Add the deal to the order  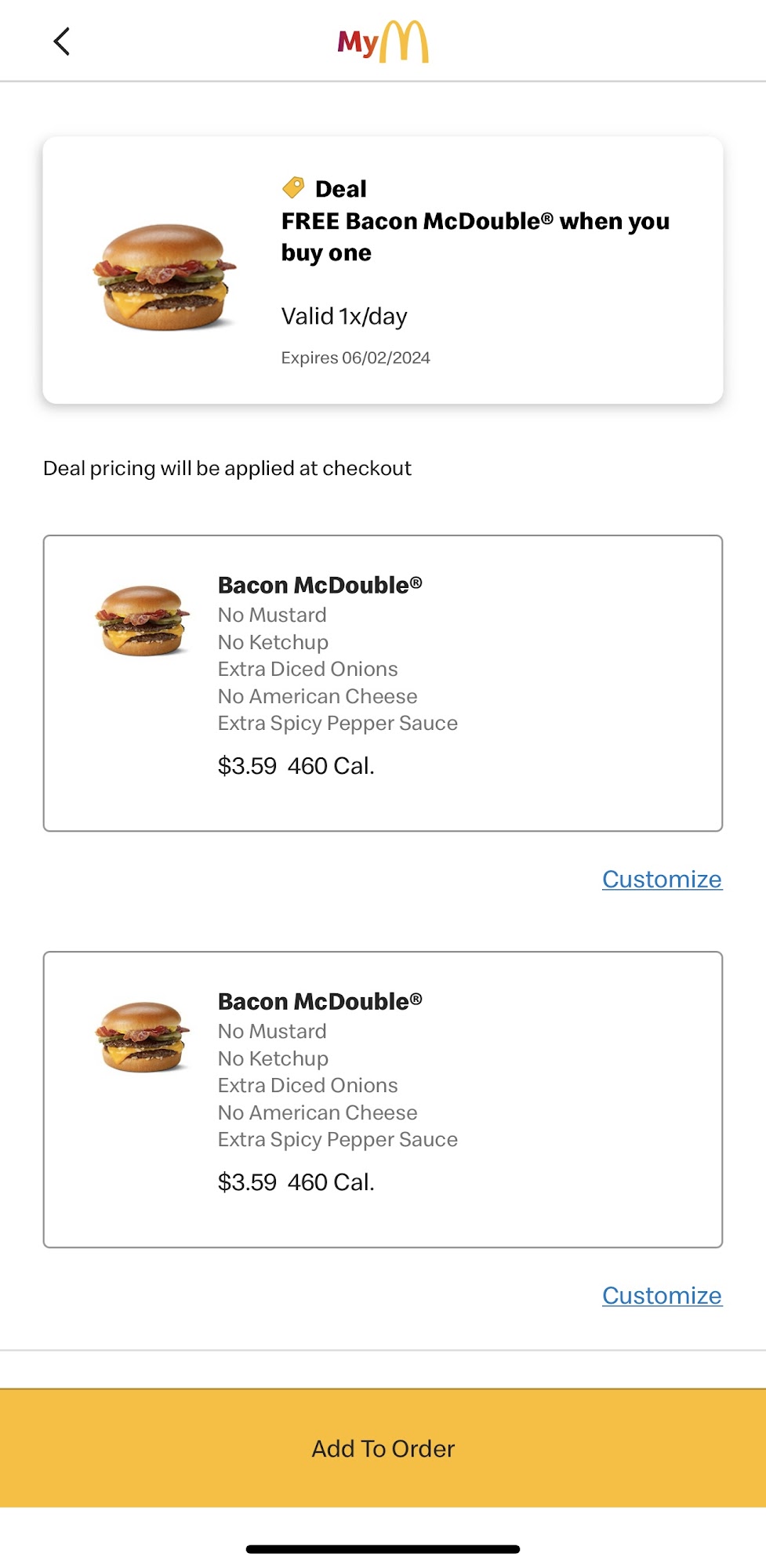383,1448
